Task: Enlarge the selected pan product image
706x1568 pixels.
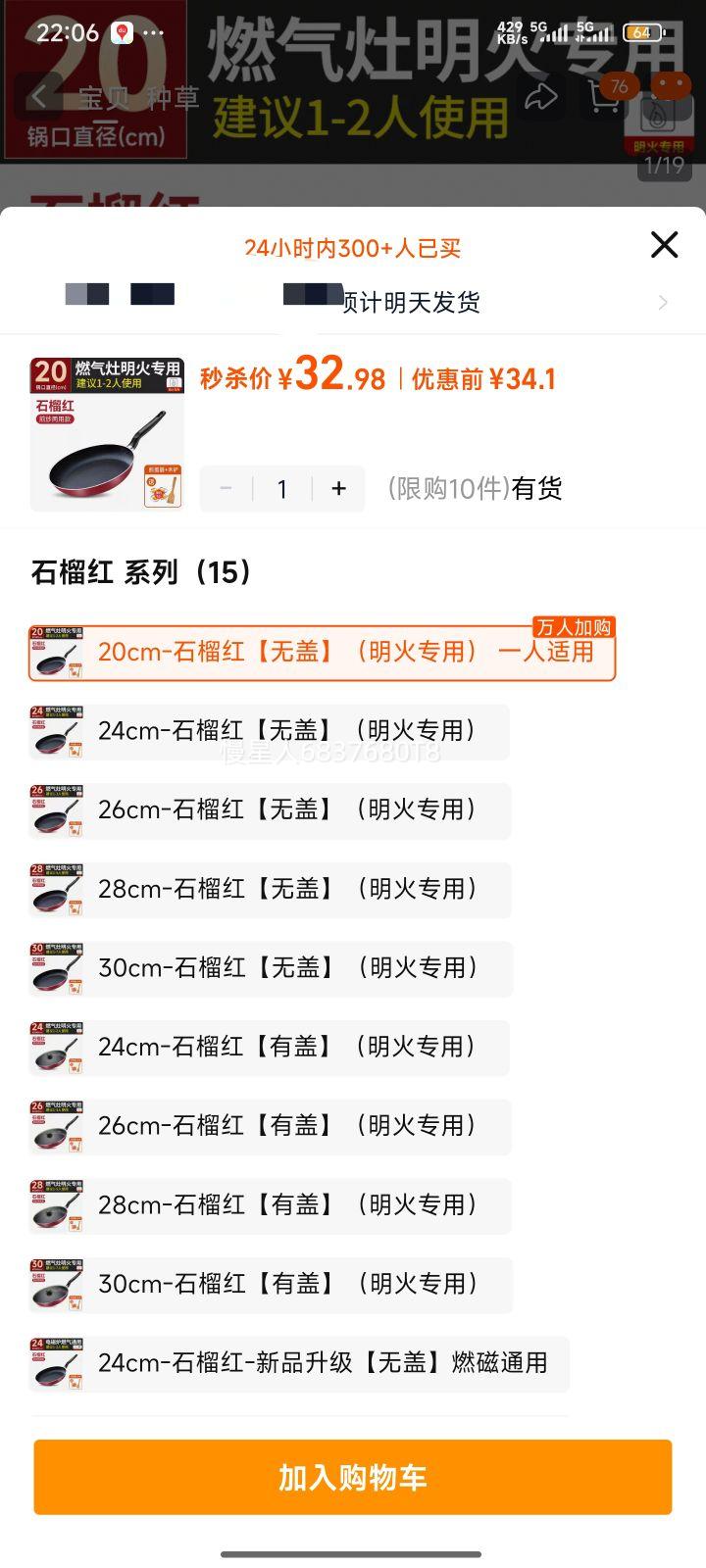Action: click(x=107, y=434)
